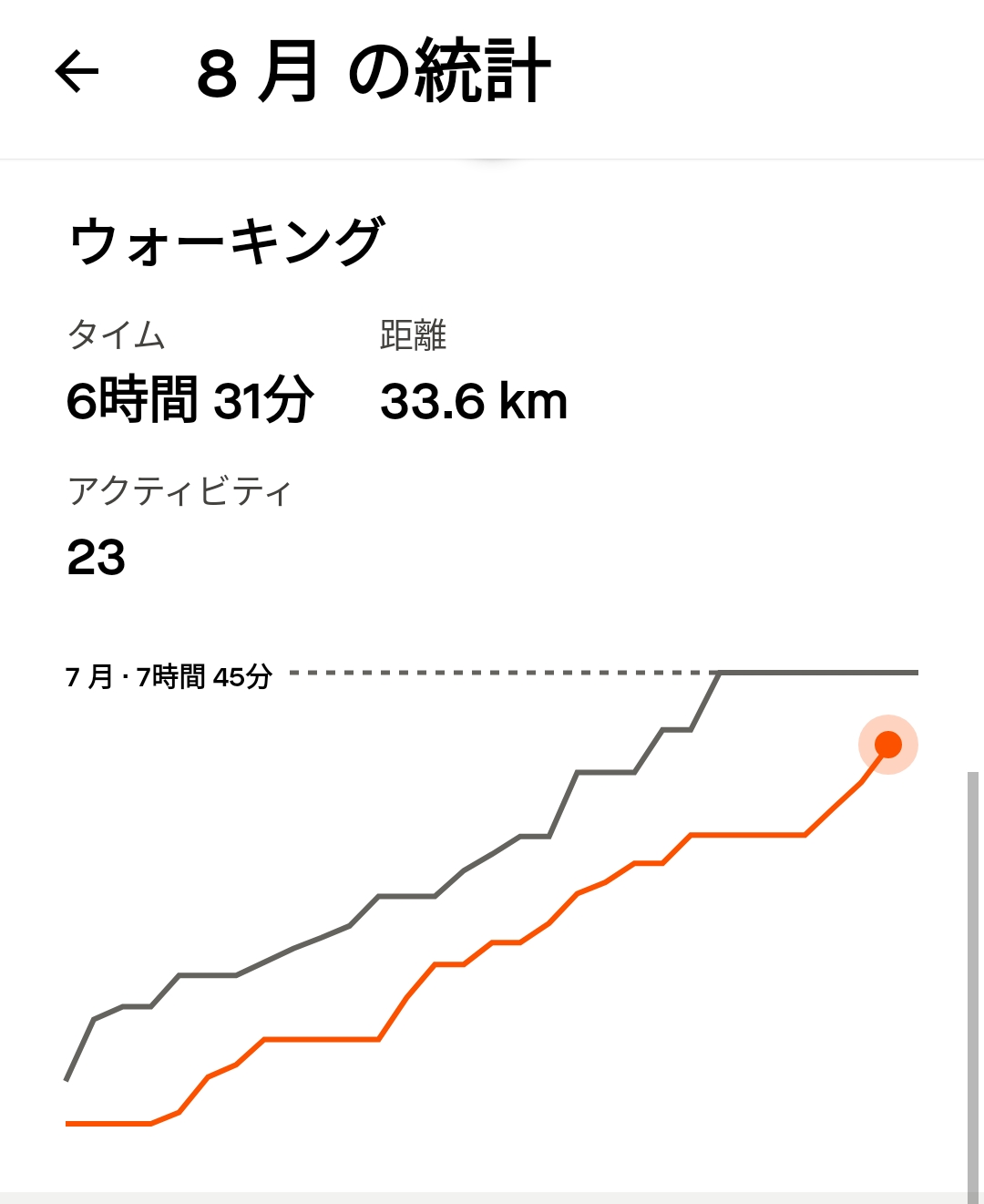Tap the orange marker on the August line
Image resolution: width=984 pixels, height=1204 pixels.
(x=887, y=745)
